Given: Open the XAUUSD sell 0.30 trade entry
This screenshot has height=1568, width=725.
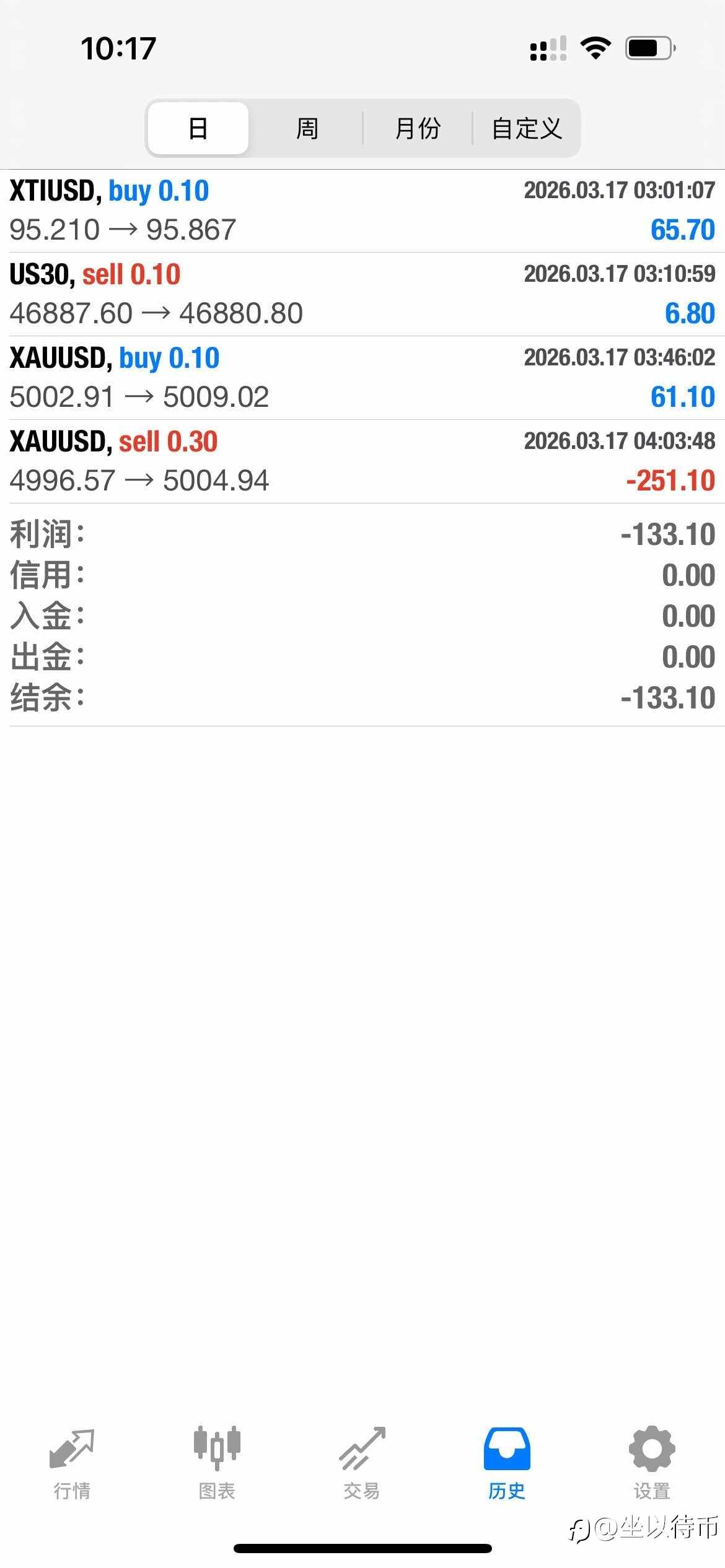Looking at the screenshot, I should tap(362, 460).
